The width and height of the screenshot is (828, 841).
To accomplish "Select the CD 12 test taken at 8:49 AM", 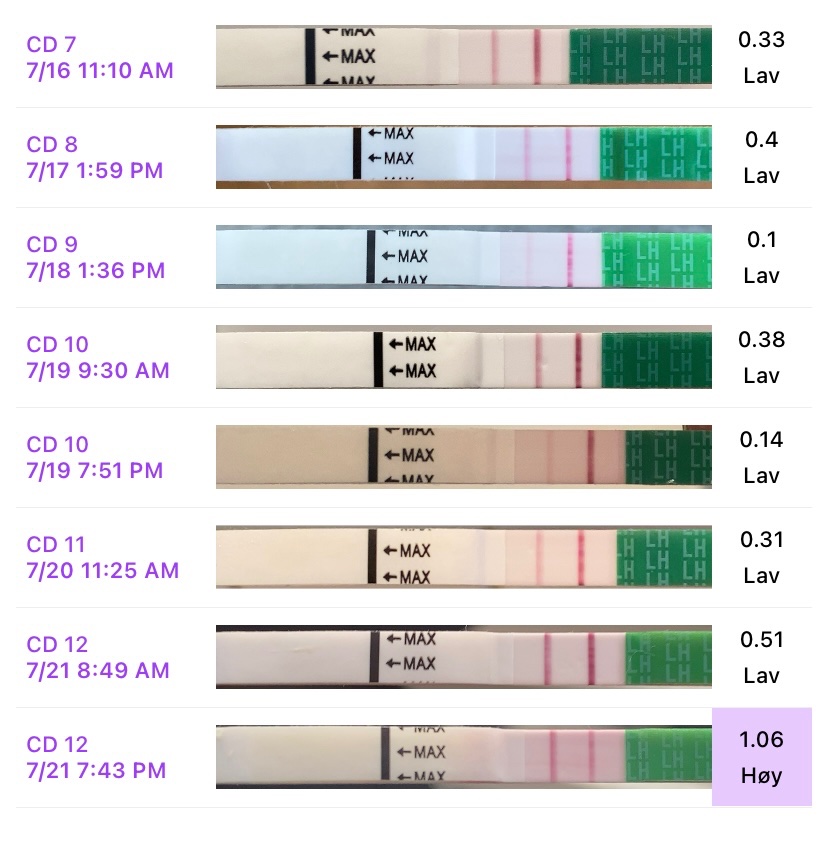I will [x=463, y=658].
